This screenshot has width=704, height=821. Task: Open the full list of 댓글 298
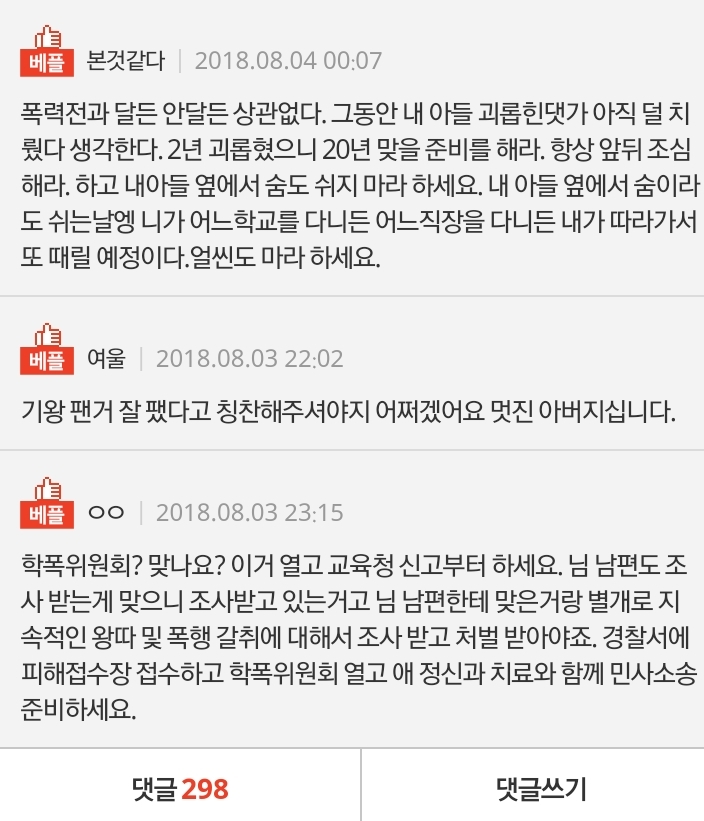(x=180, y=789)
